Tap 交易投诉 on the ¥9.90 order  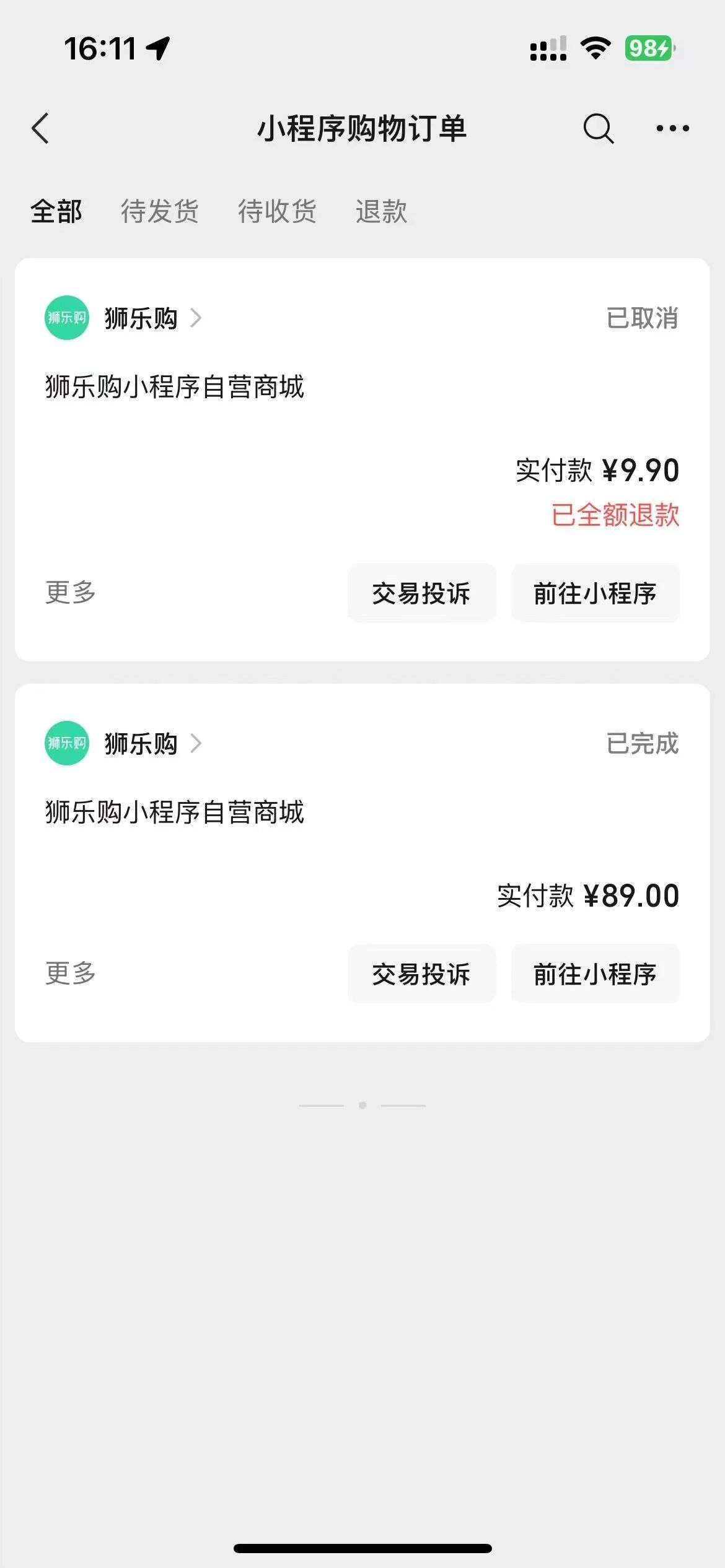421,593
